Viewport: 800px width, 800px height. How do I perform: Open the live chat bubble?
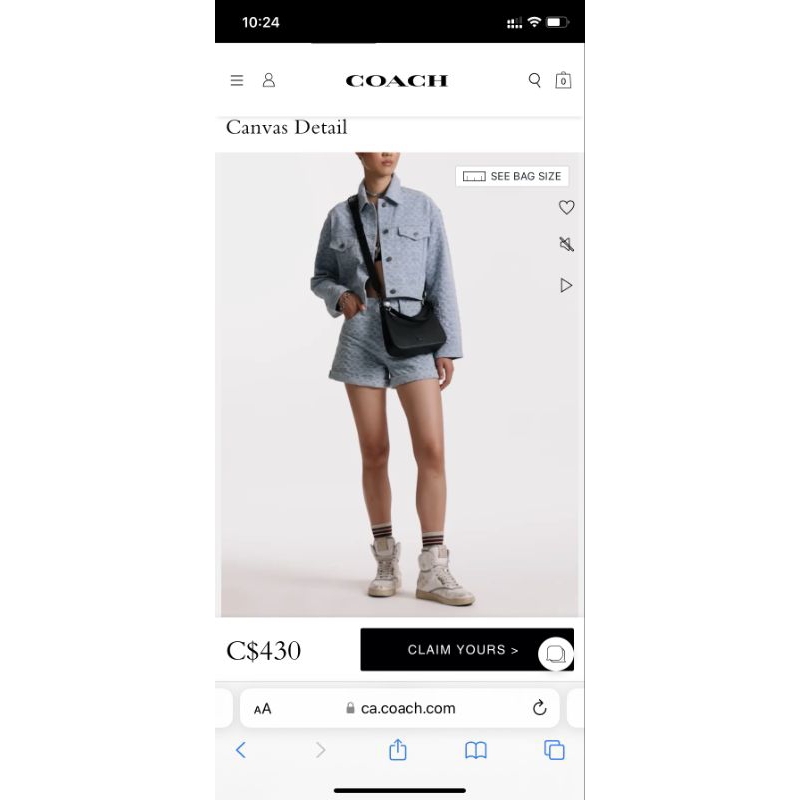[556, 654]
